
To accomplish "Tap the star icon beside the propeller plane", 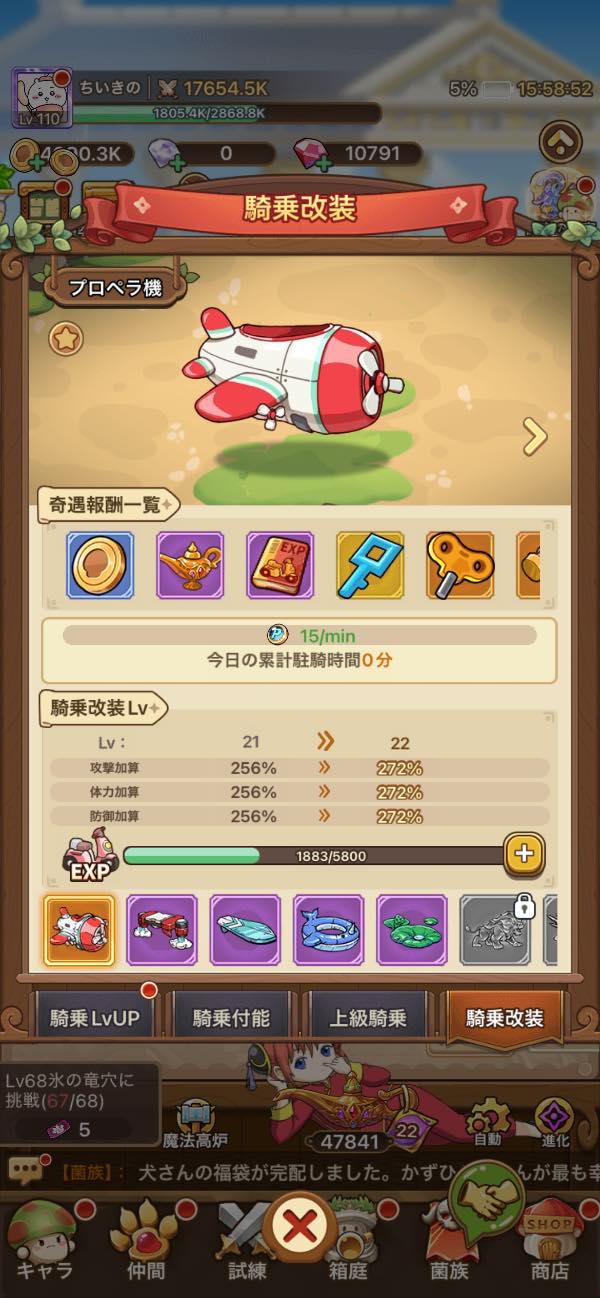I will pos(66,339).
